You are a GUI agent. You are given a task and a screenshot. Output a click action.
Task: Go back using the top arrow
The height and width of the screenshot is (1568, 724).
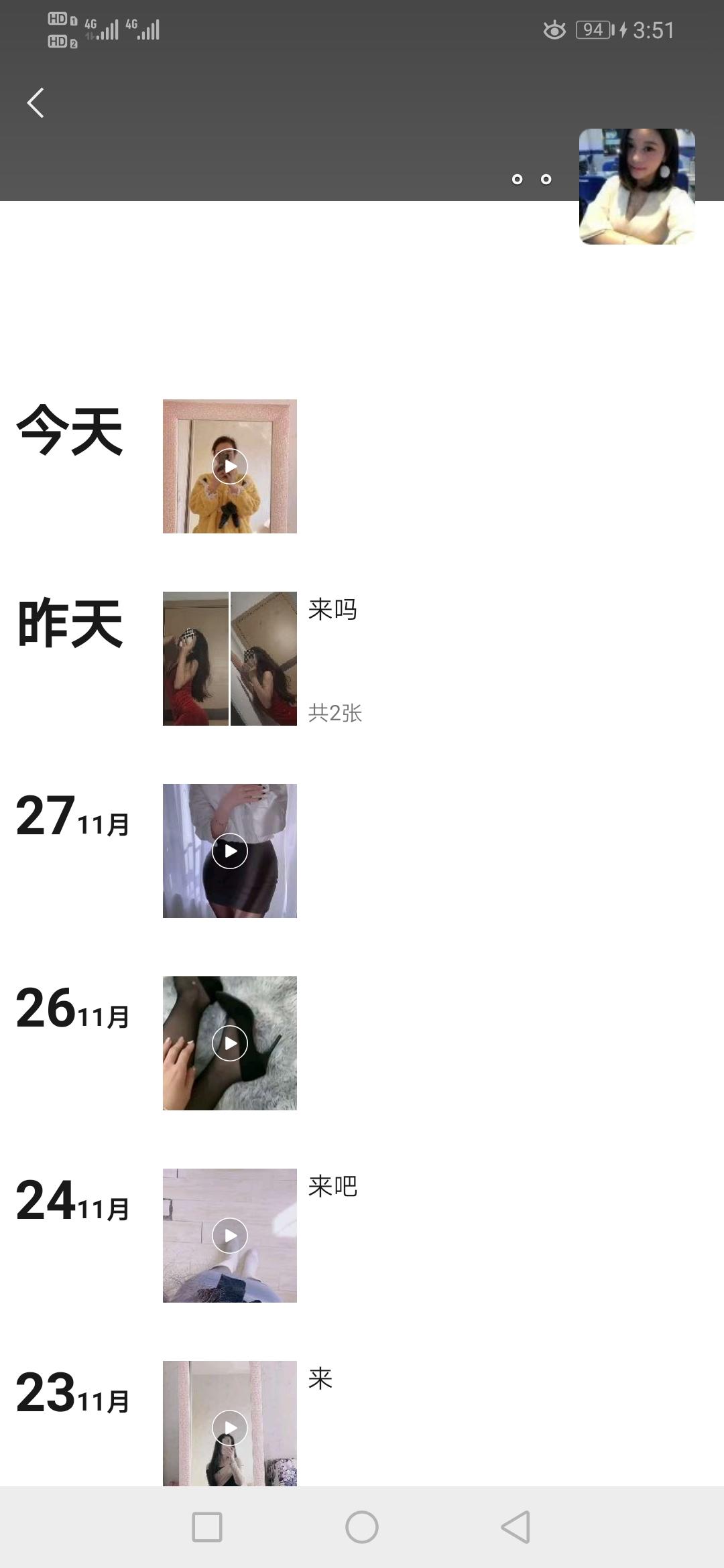tap(36, 103)
